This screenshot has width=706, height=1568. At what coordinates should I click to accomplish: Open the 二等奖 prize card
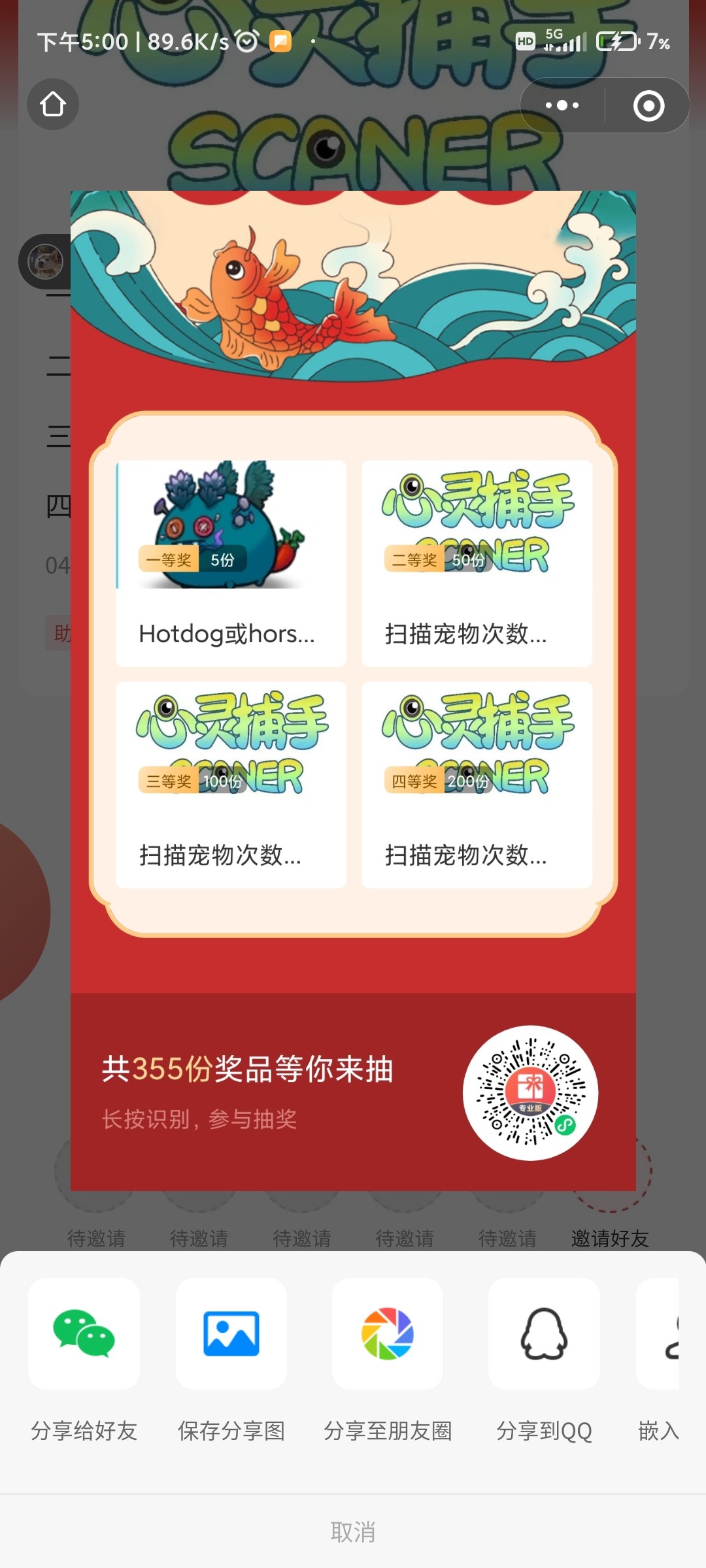point(476,563)
